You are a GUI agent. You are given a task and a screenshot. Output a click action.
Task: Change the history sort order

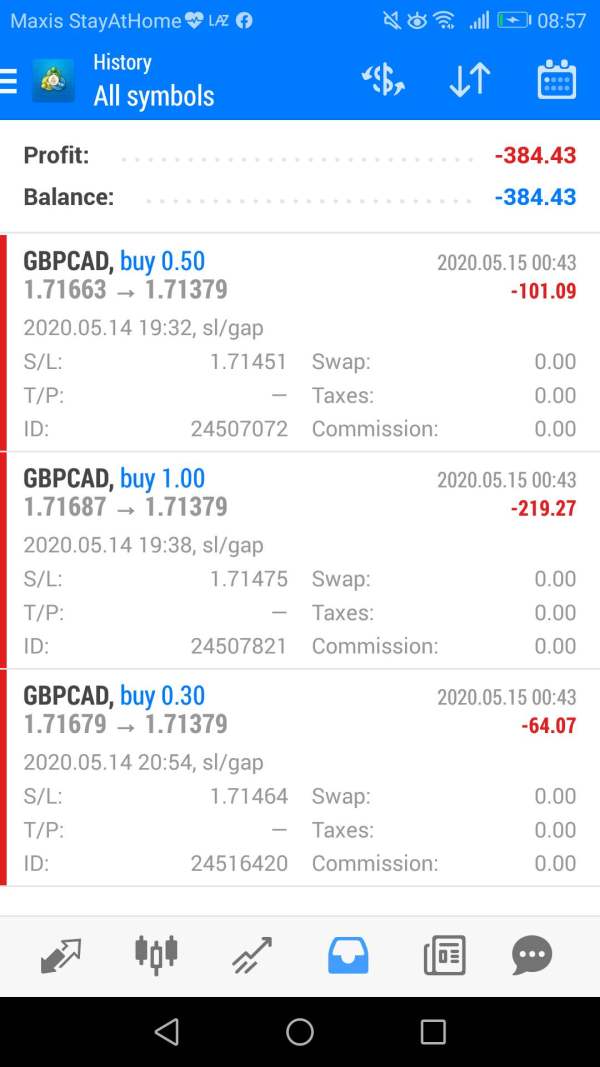(469, 80)
